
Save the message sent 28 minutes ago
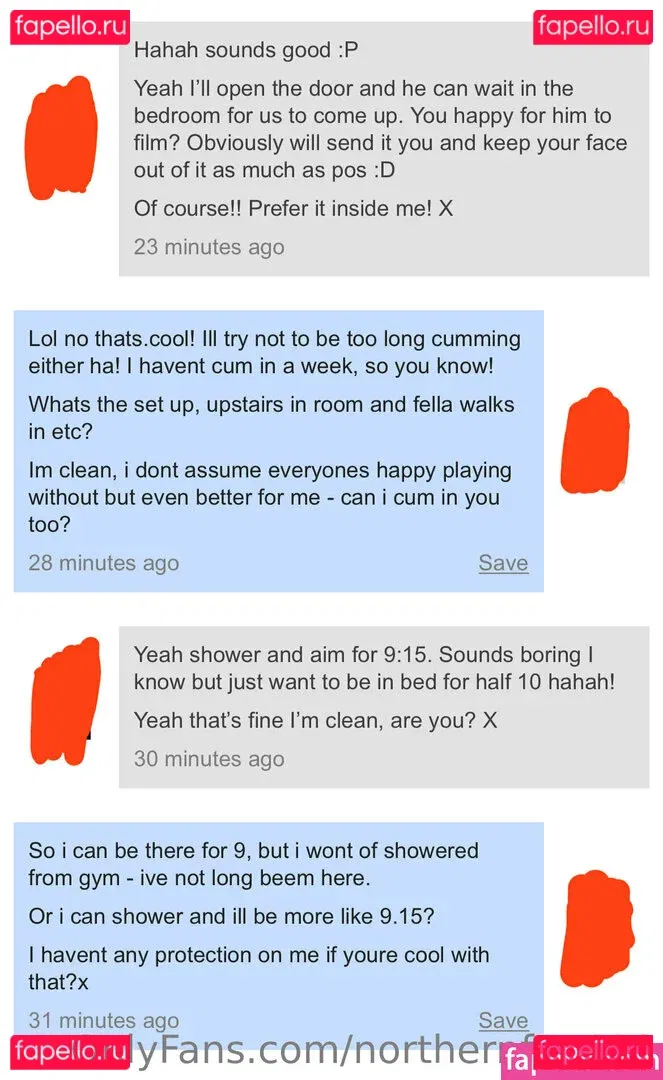point(503,563)
